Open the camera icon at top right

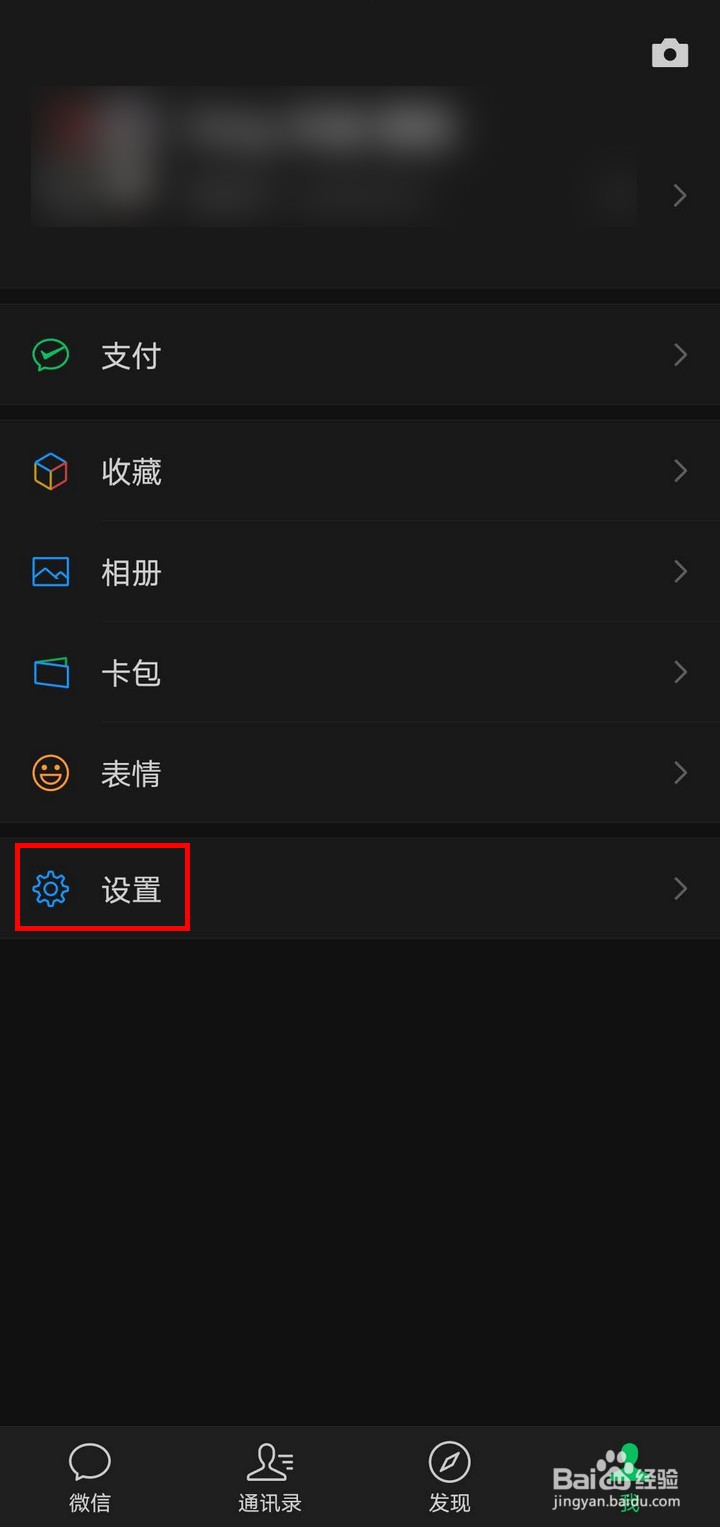pyautogui.click(x=669, y=53)
